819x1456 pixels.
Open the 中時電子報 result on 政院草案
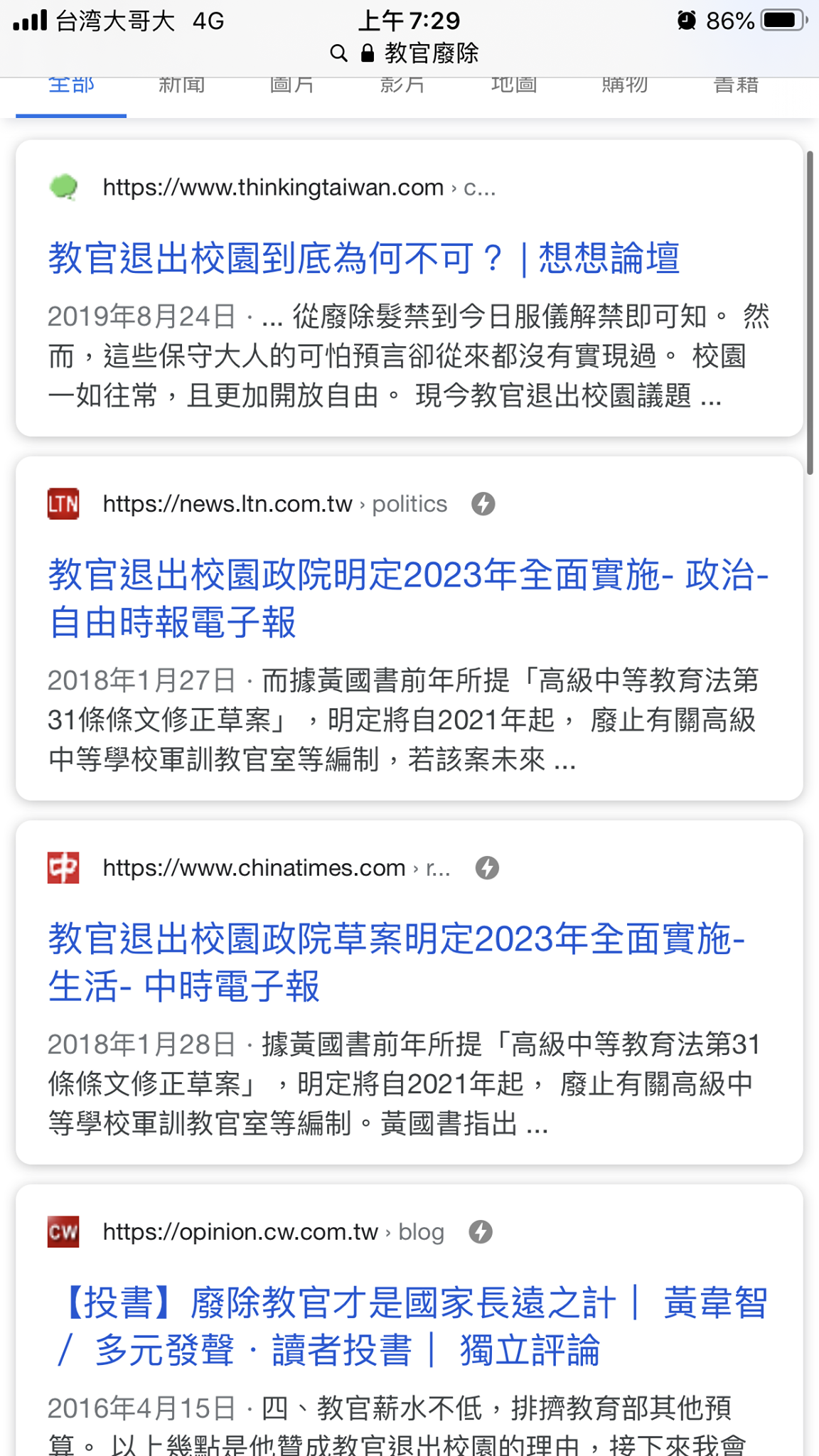point(397,962)
